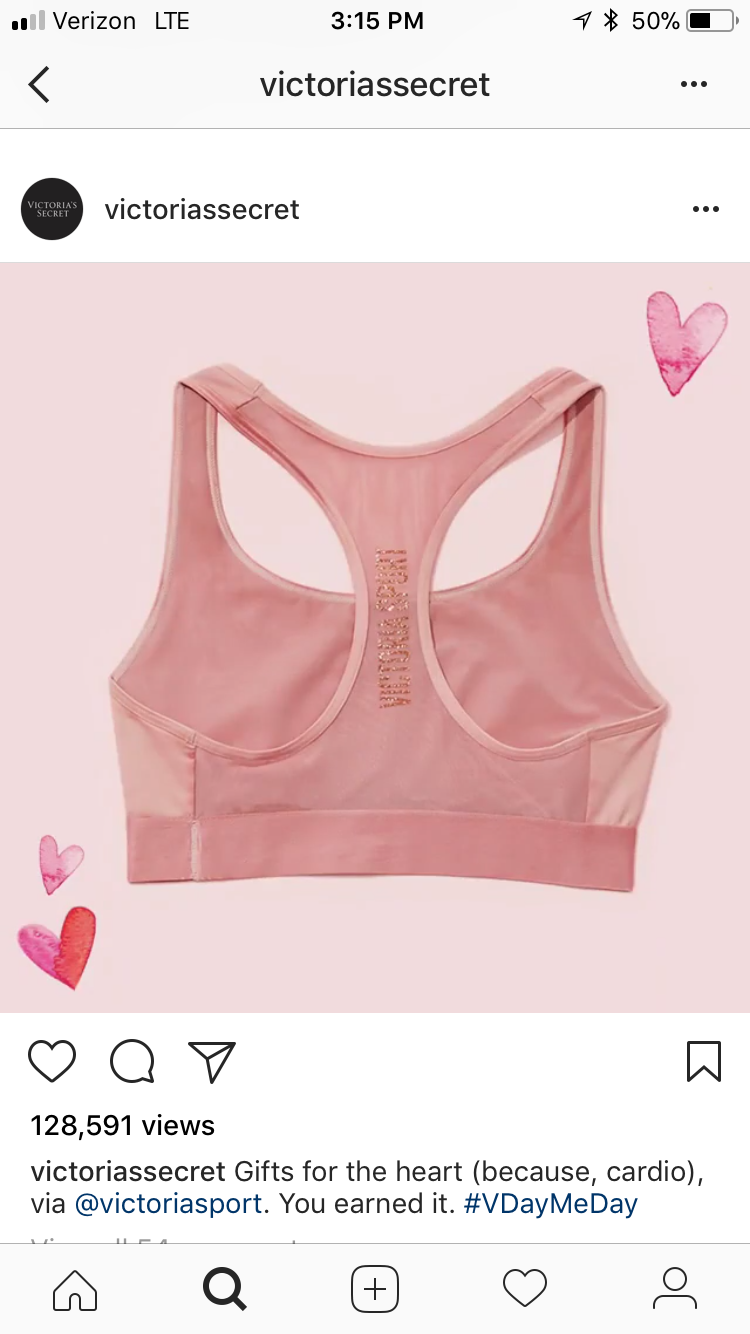Image resolution: width=750 pixels, height=1334 pixels.
Task: Open the @victoriasport mention link
Action: click(x=169, y=1203)
